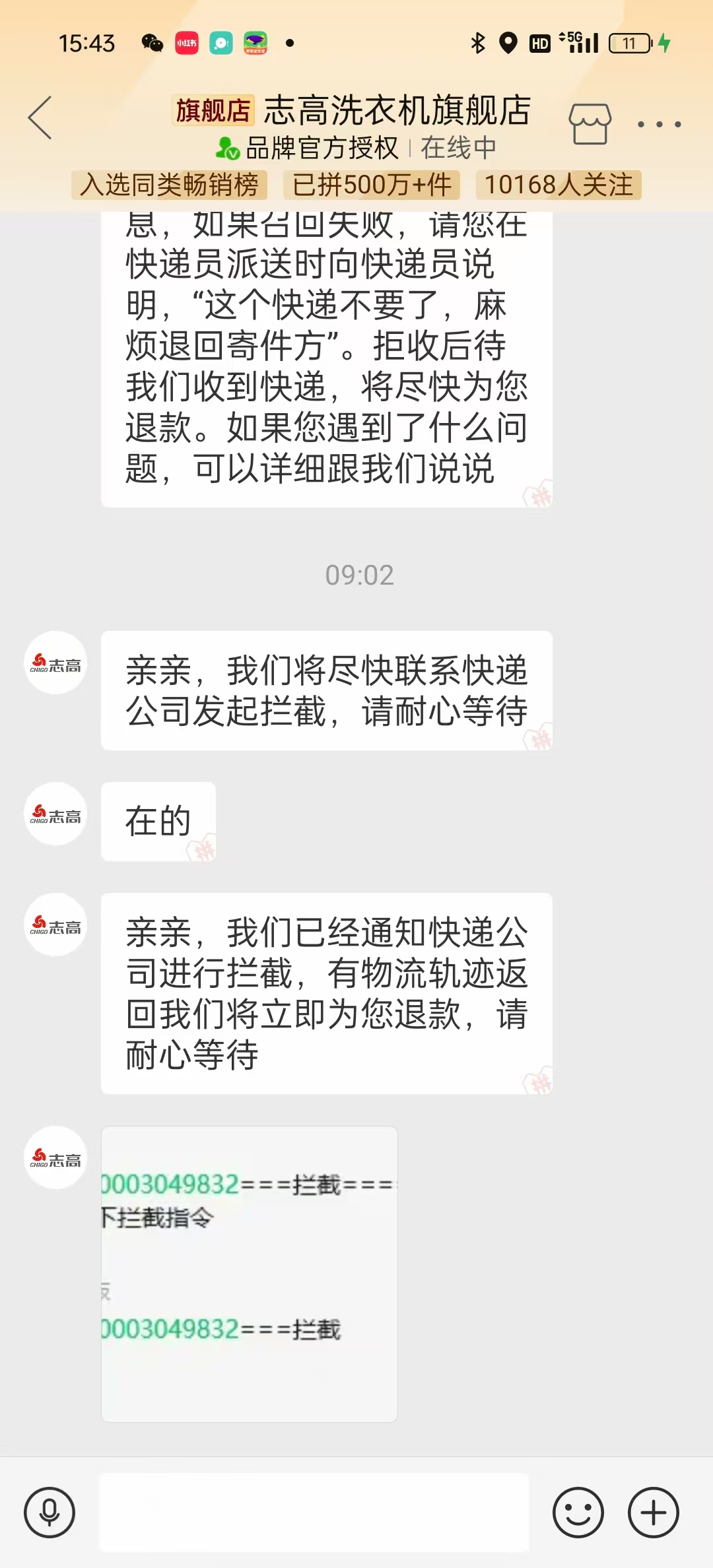Image resolution: width=713 pixels, height=1568 pixels.
Task: Open WeChat from the status bar
Action: (x=154, y=43)
